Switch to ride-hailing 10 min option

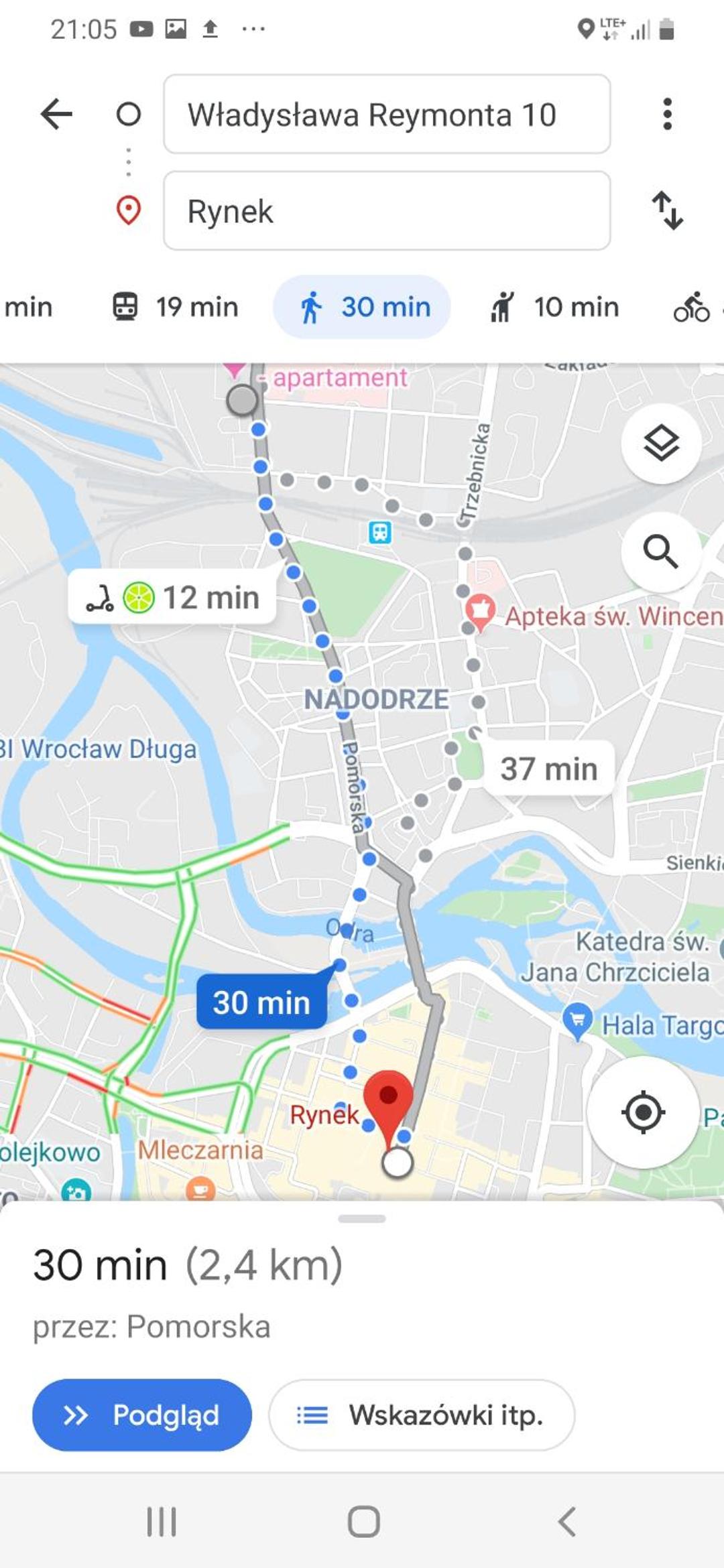[554, 307]
